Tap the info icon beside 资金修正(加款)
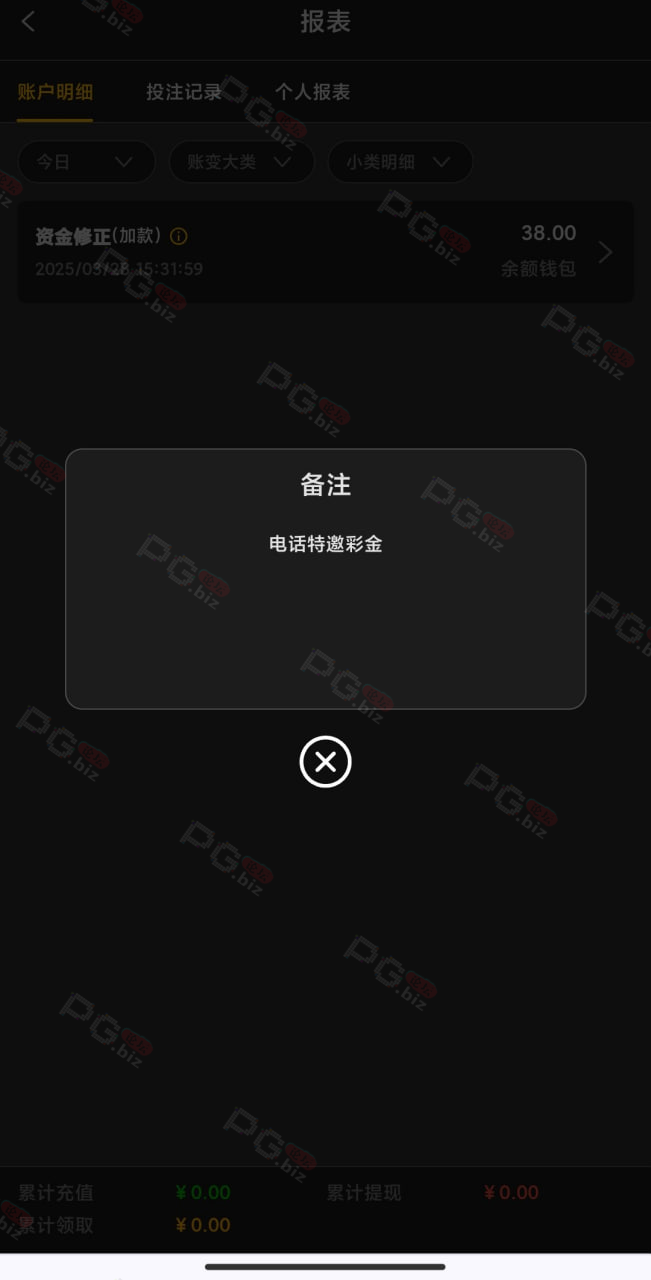651x1280 pixels. (179, 237)
